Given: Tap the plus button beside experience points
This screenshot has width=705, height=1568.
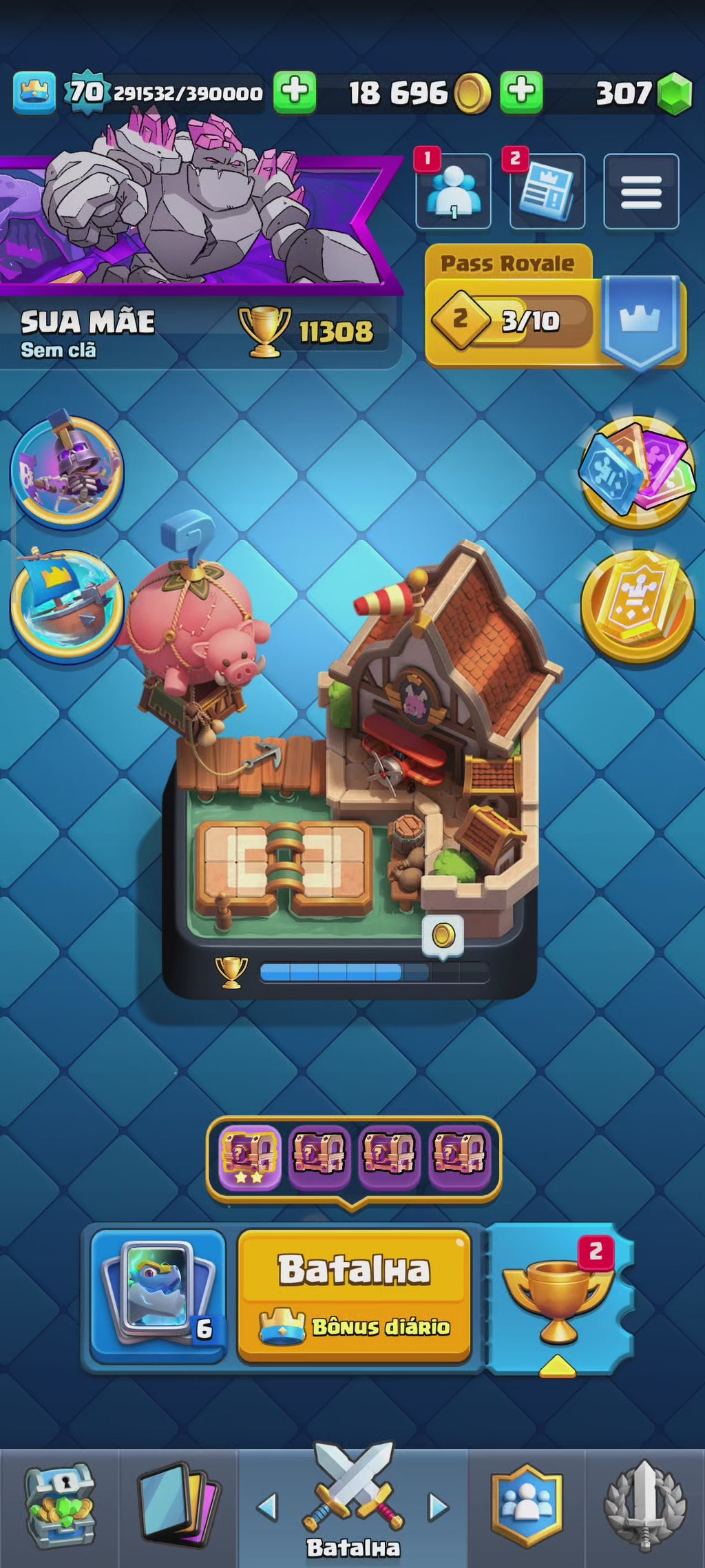Looking at the screenshot, I should (x=295, y=92).
